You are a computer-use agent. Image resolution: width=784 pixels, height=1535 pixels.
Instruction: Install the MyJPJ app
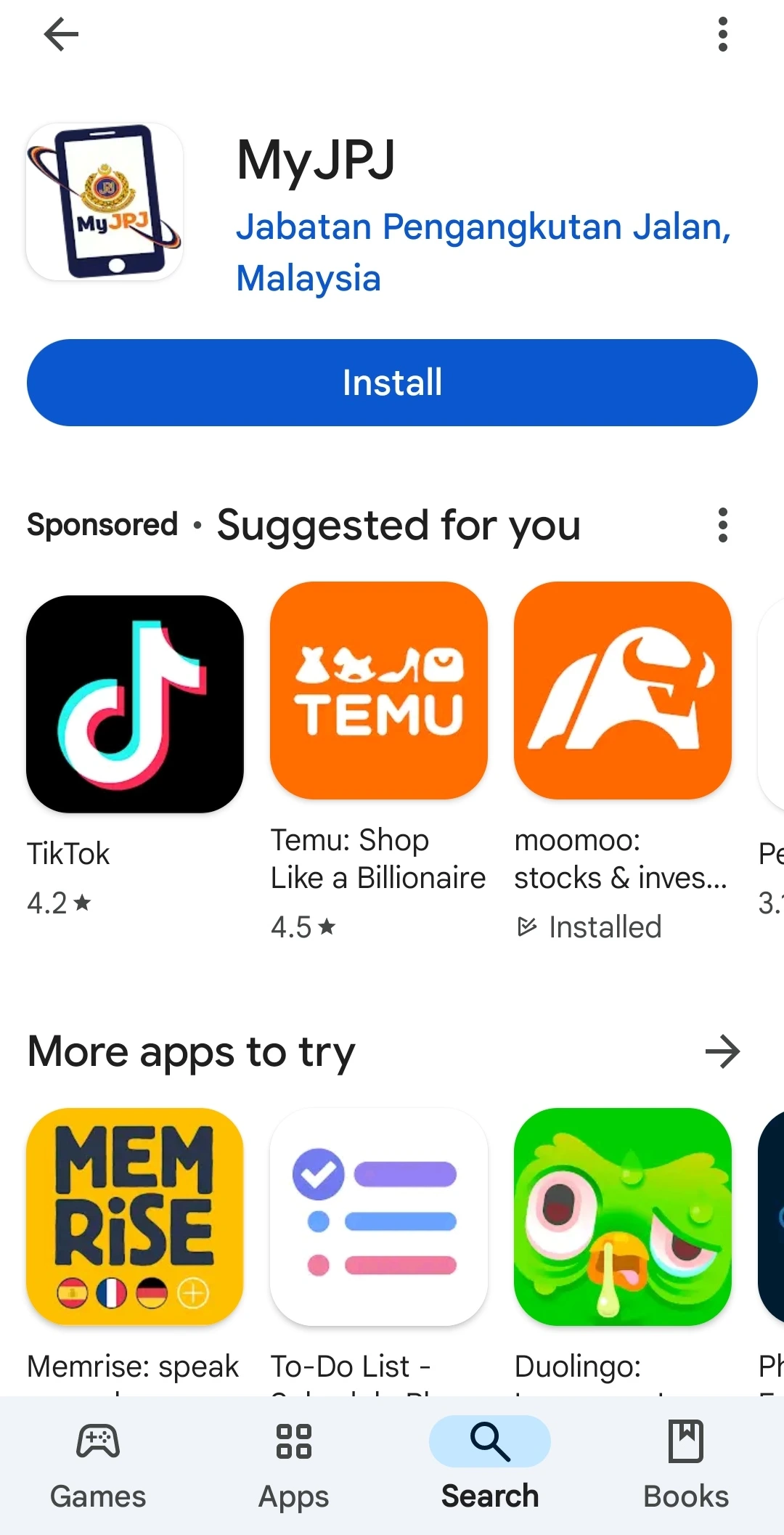pyautogui.click(x=392, y=382)
